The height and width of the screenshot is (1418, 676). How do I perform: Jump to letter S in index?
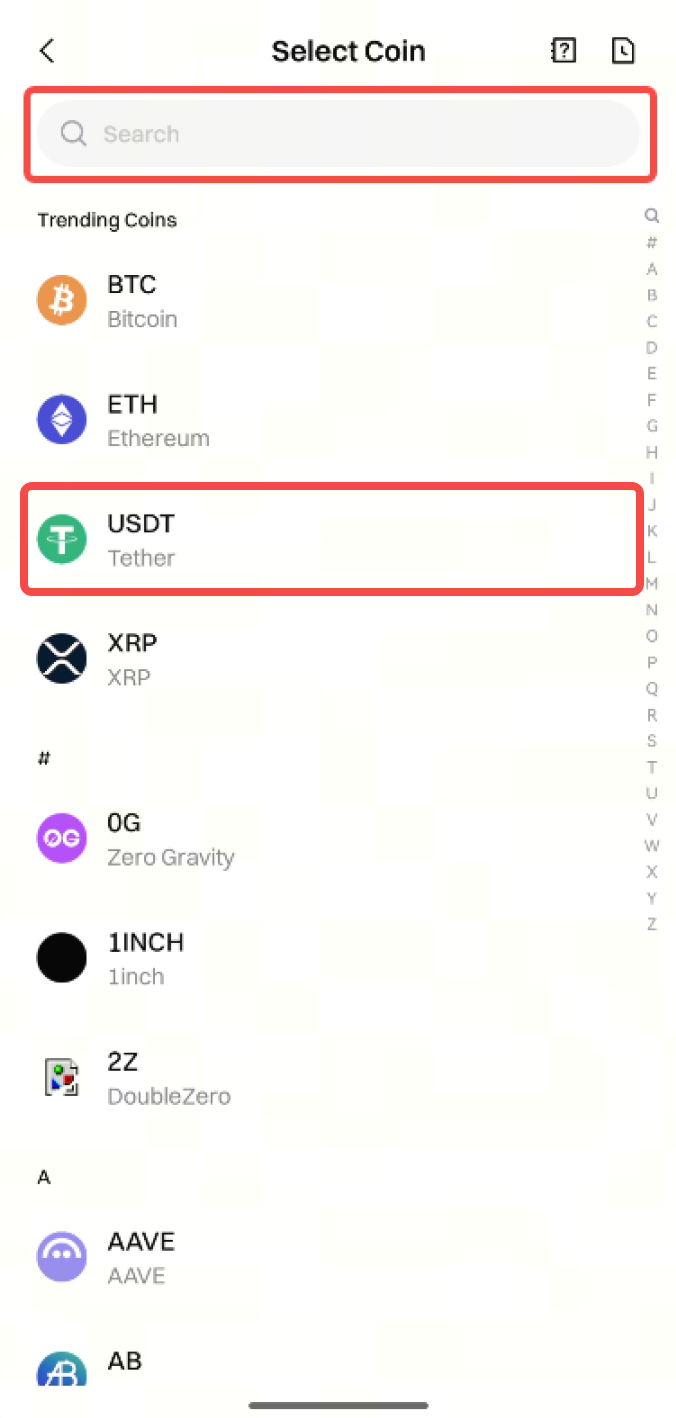click(652, 741)
